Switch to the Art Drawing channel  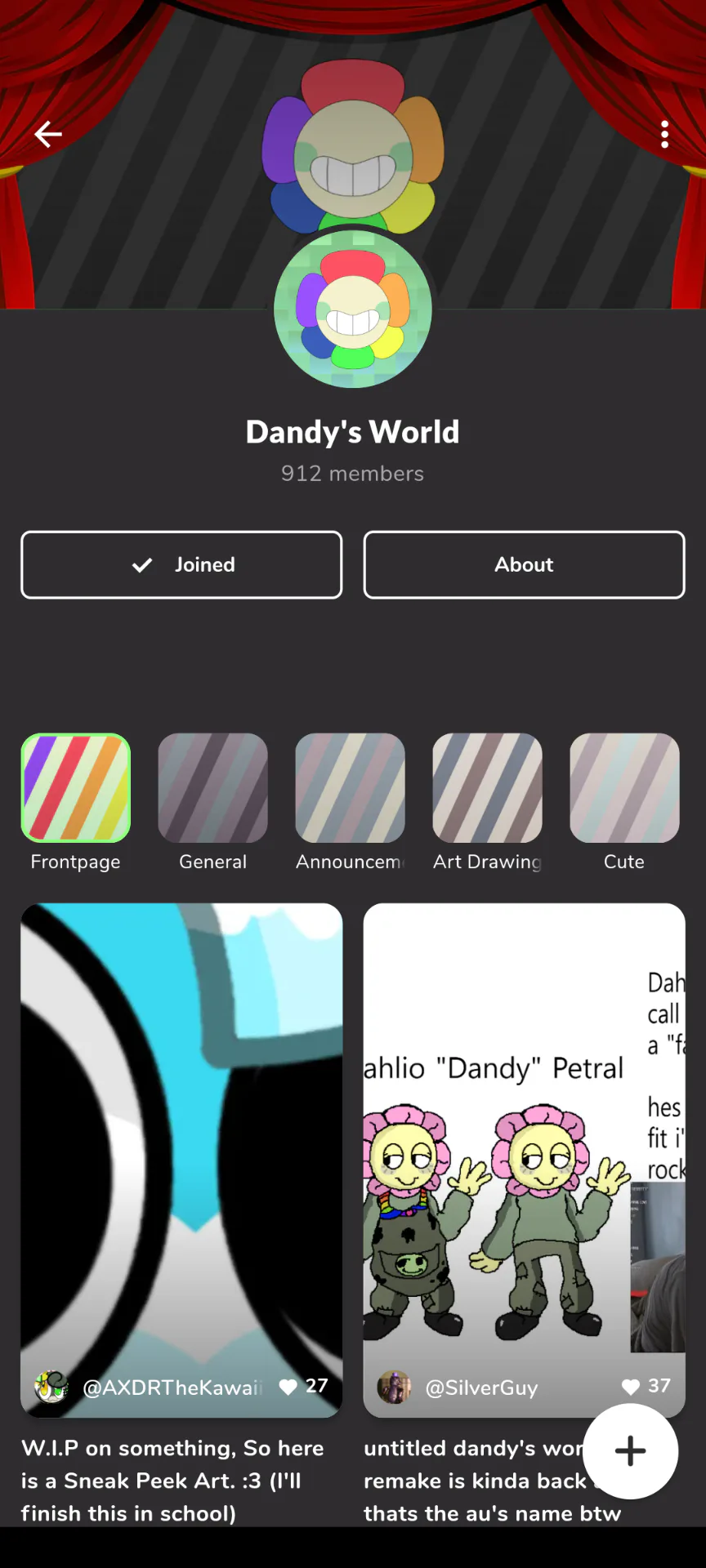(488, 802)
